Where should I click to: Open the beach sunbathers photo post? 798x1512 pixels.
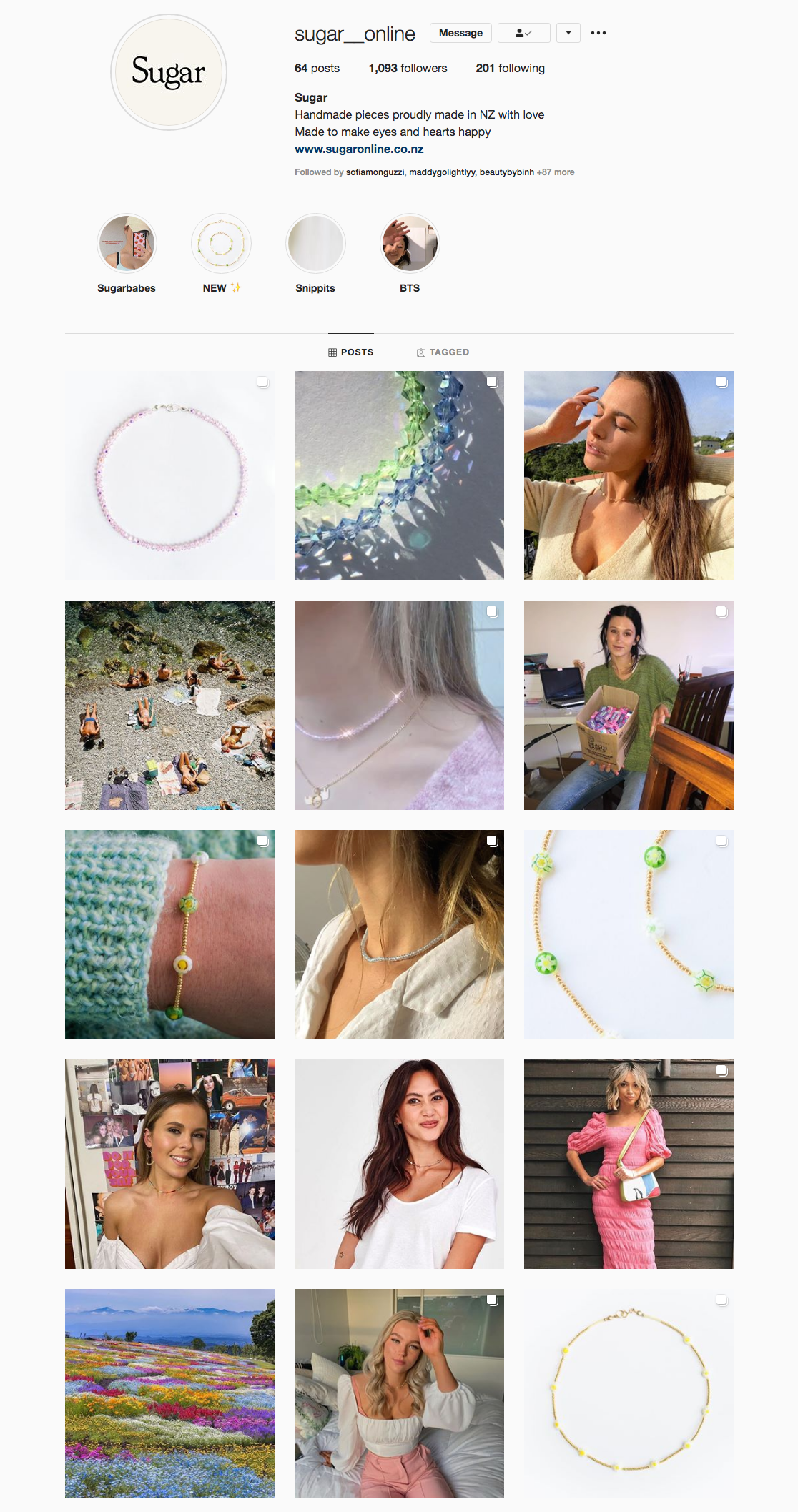169,705
